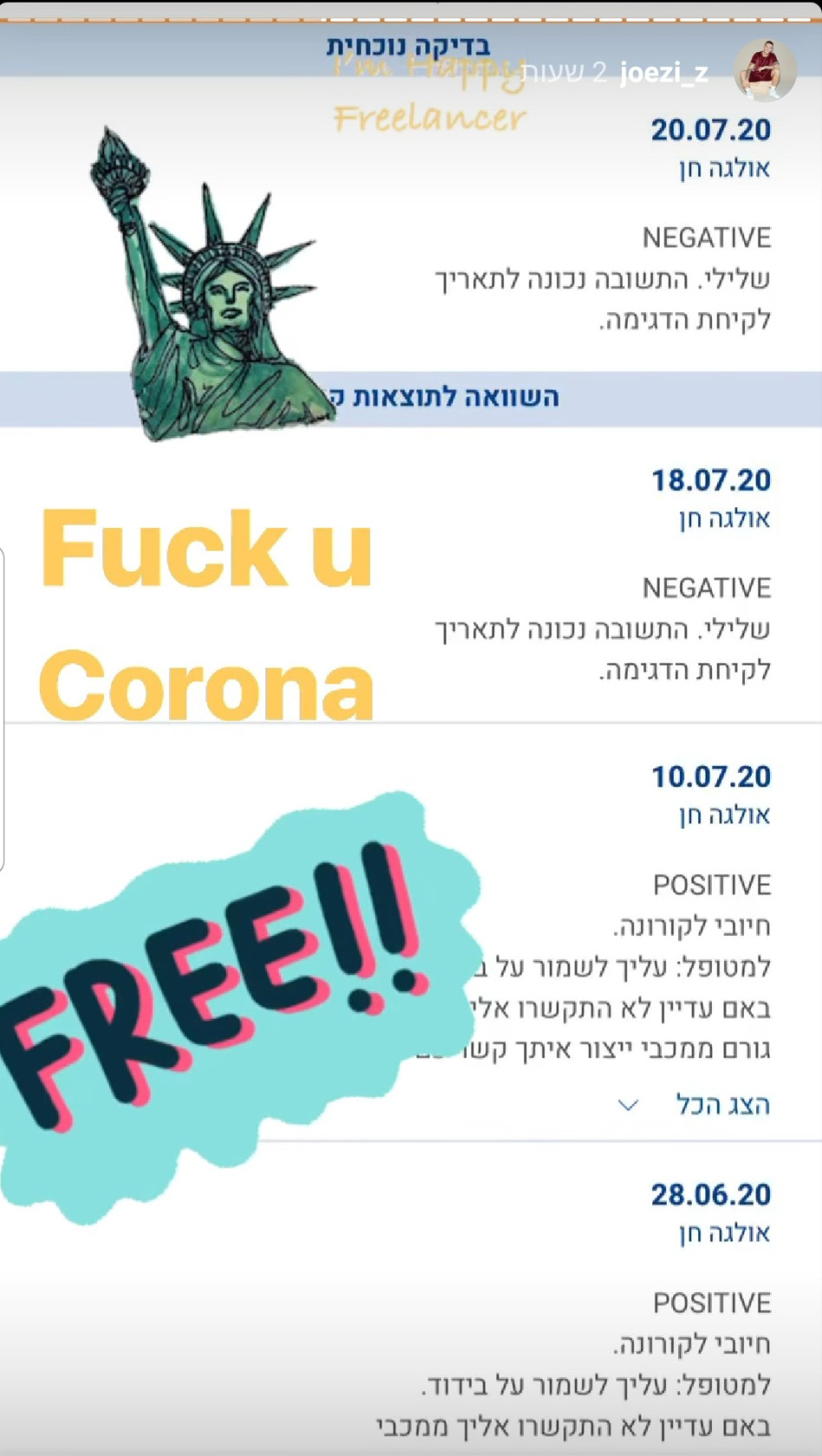Viewport: 822px width, 1456px height.
Task: Click the 20.07.20 result entry
Action: 709,128
